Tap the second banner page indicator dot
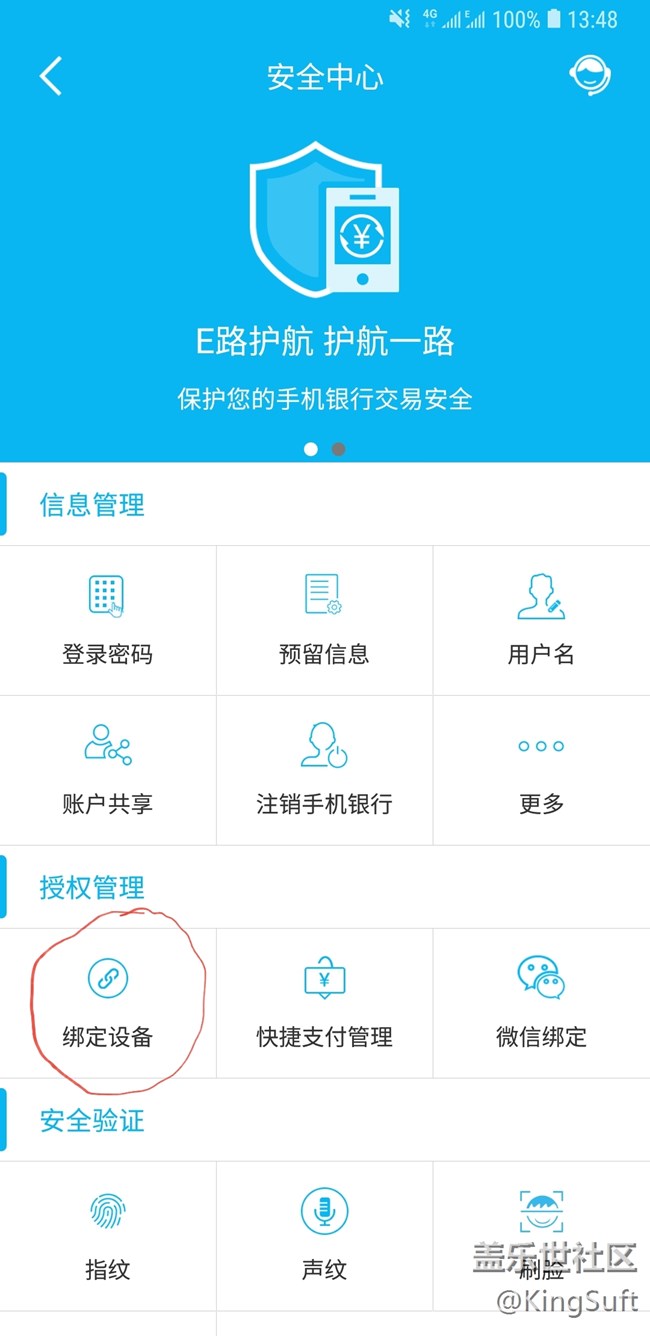The height and width of the screenshot is (1336, 650). 339,449
